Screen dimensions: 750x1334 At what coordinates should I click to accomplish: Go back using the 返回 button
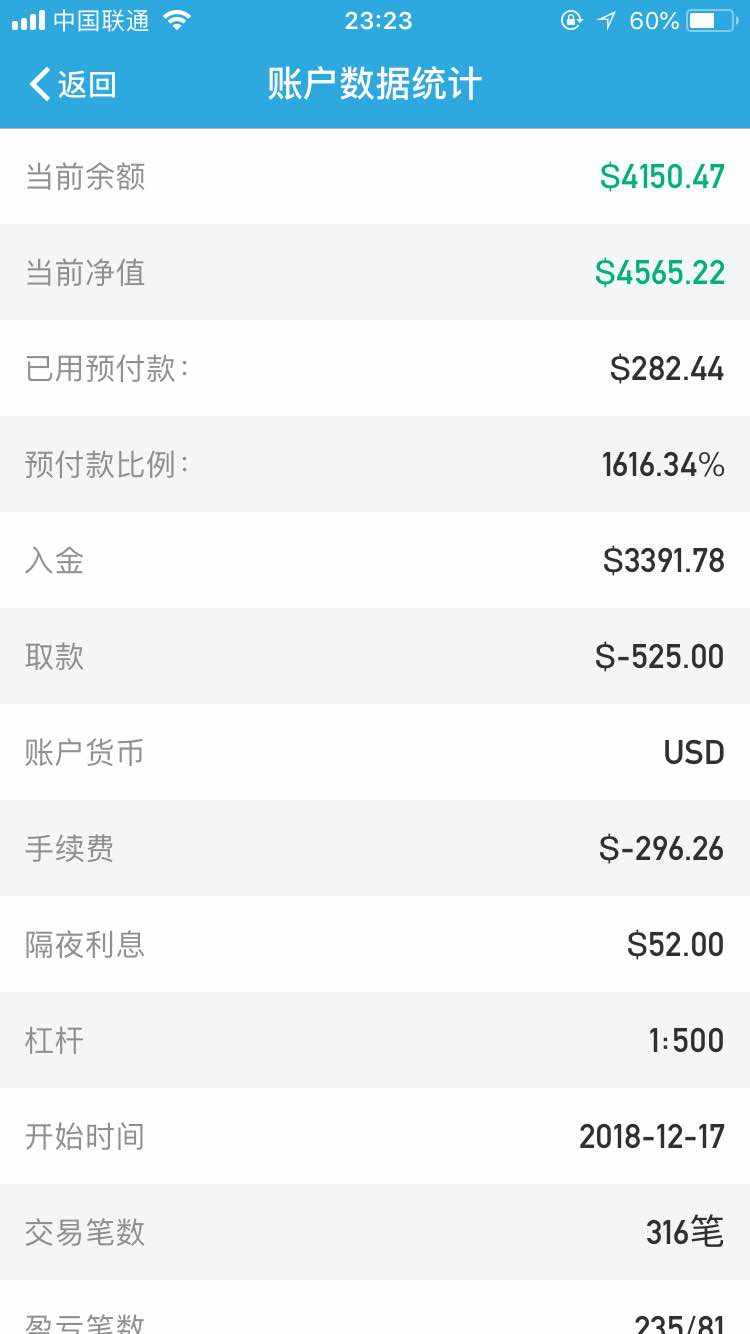(73, 85)
